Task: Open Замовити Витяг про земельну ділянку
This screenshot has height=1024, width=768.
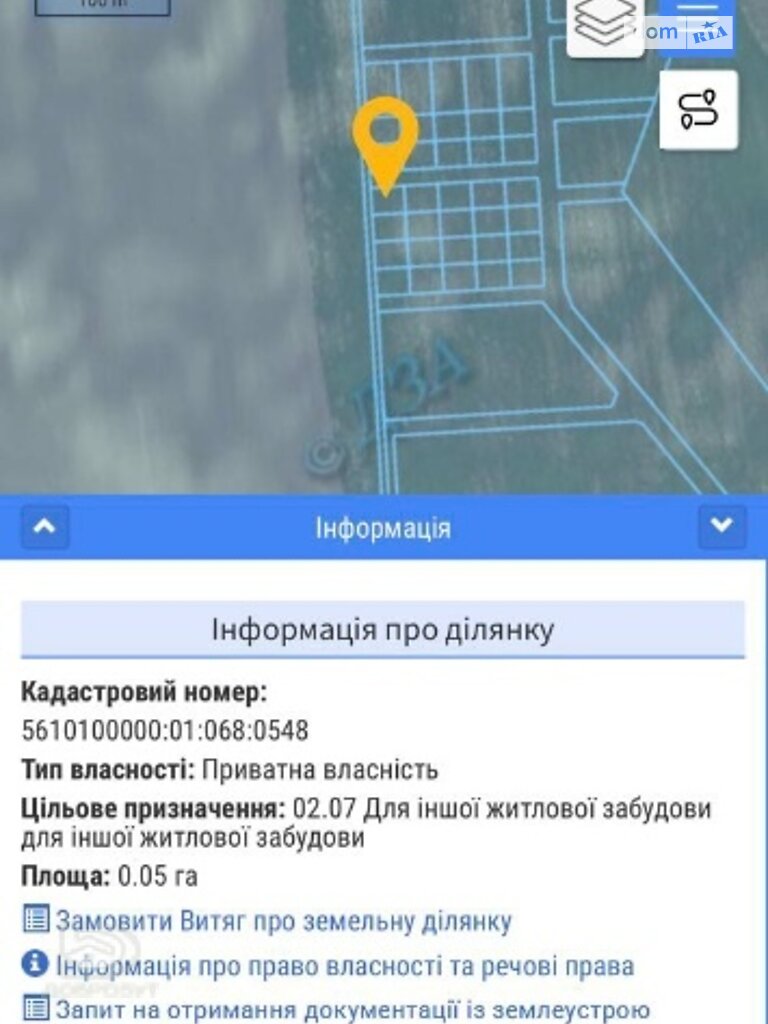Action: click(283, 921)
